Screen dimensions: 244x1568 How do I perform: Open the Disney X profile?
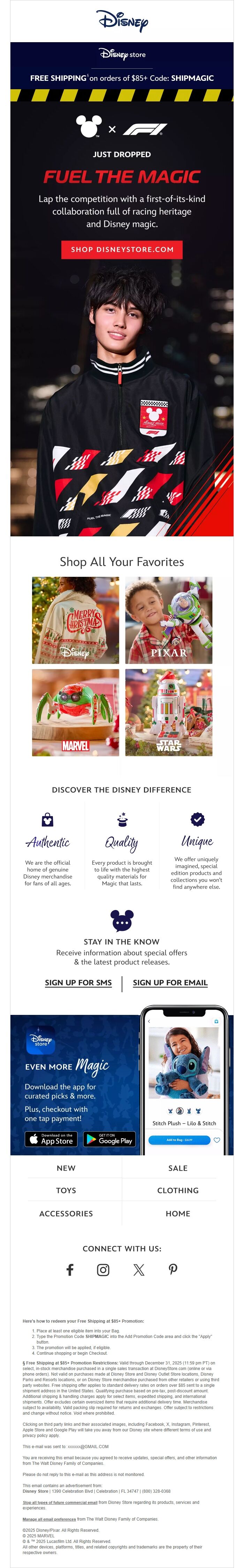[x=139, y=1270]
